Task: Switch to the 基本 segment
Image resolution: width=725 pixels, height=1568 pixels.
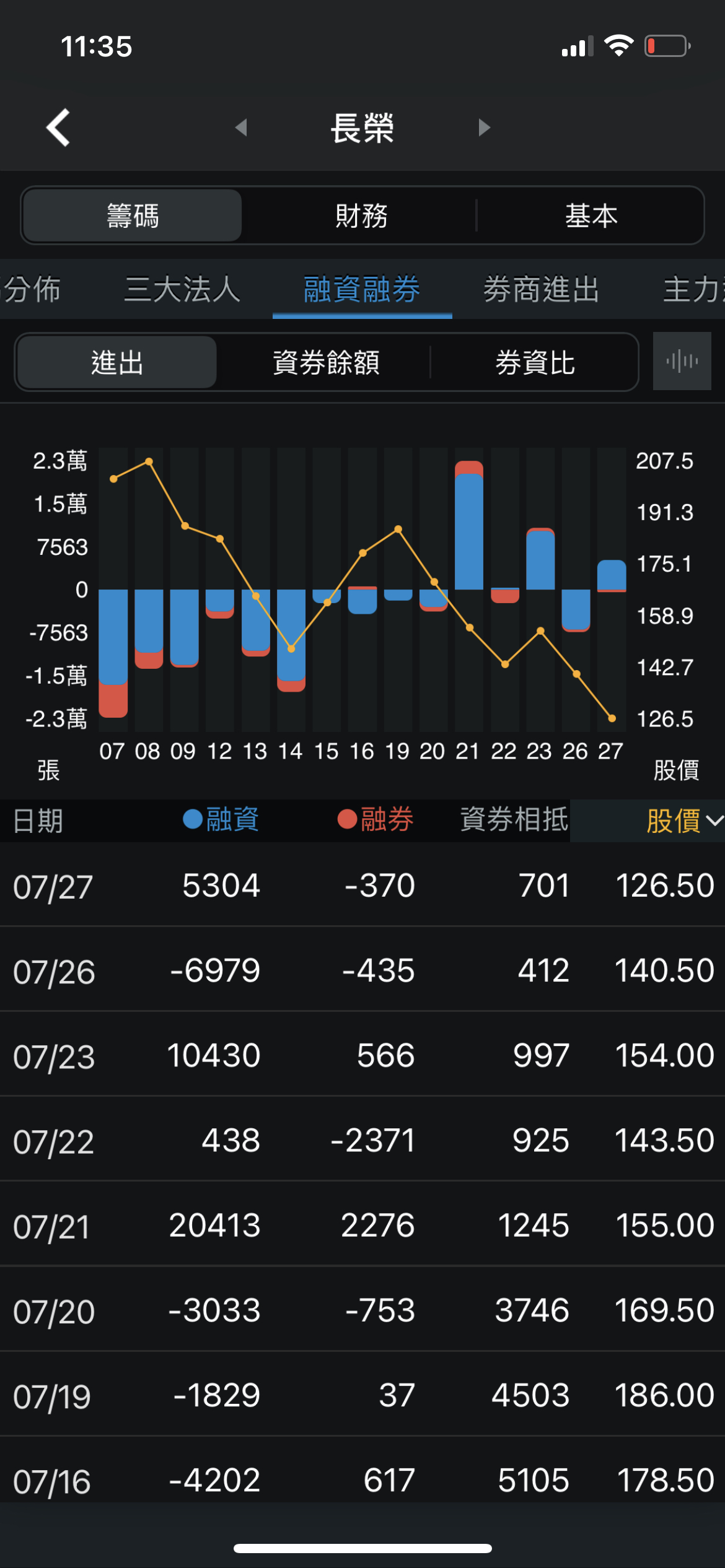Action: tap(591, 216)
